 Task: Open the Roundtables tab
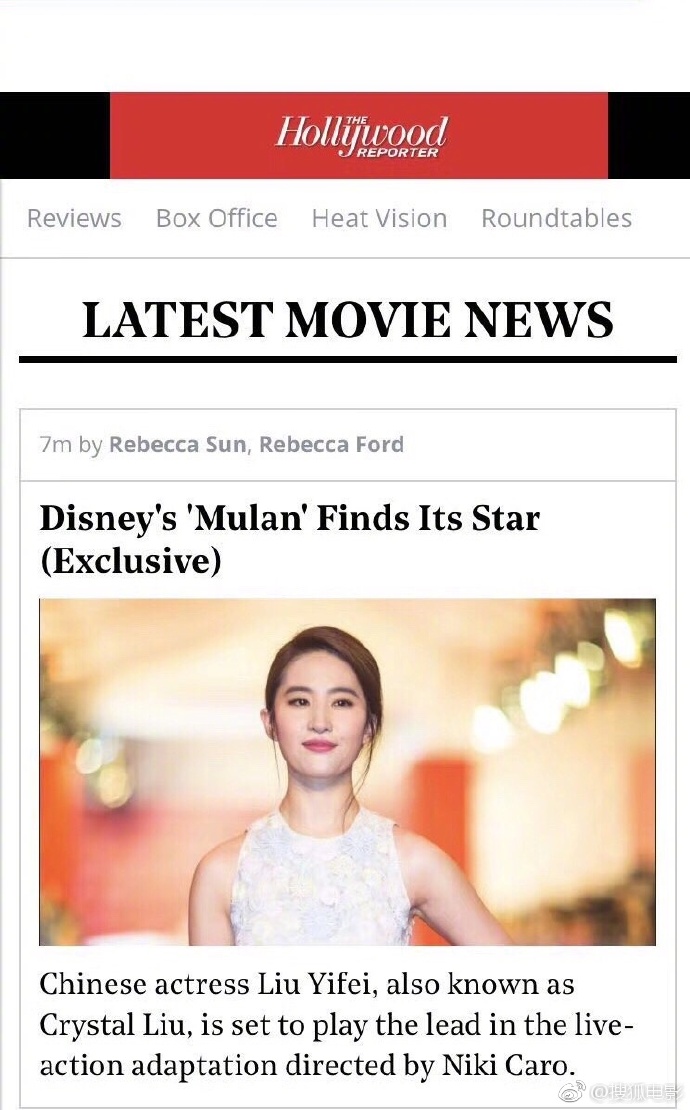click(x=556, y=218)
